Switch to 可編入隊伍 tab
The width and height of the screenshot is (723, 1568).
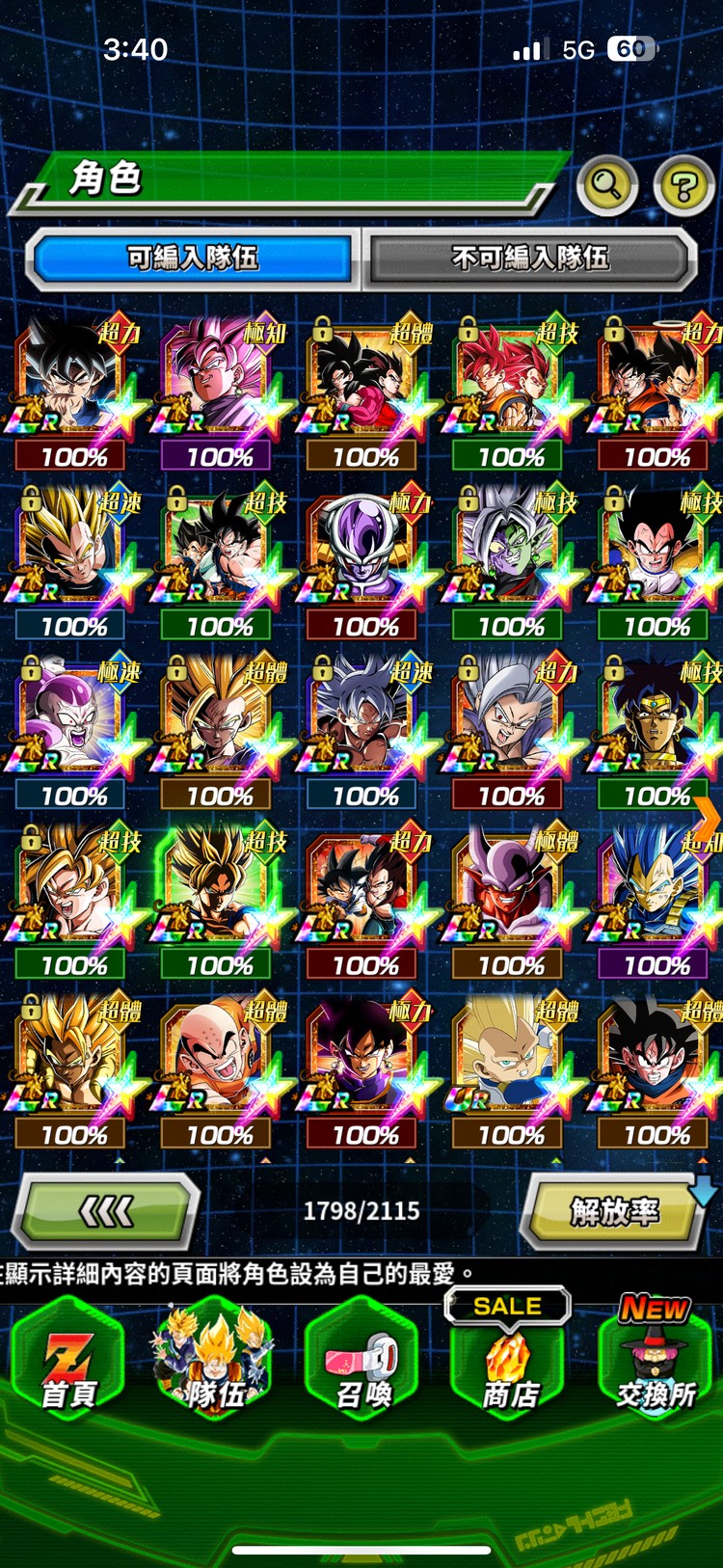point(192,257)
